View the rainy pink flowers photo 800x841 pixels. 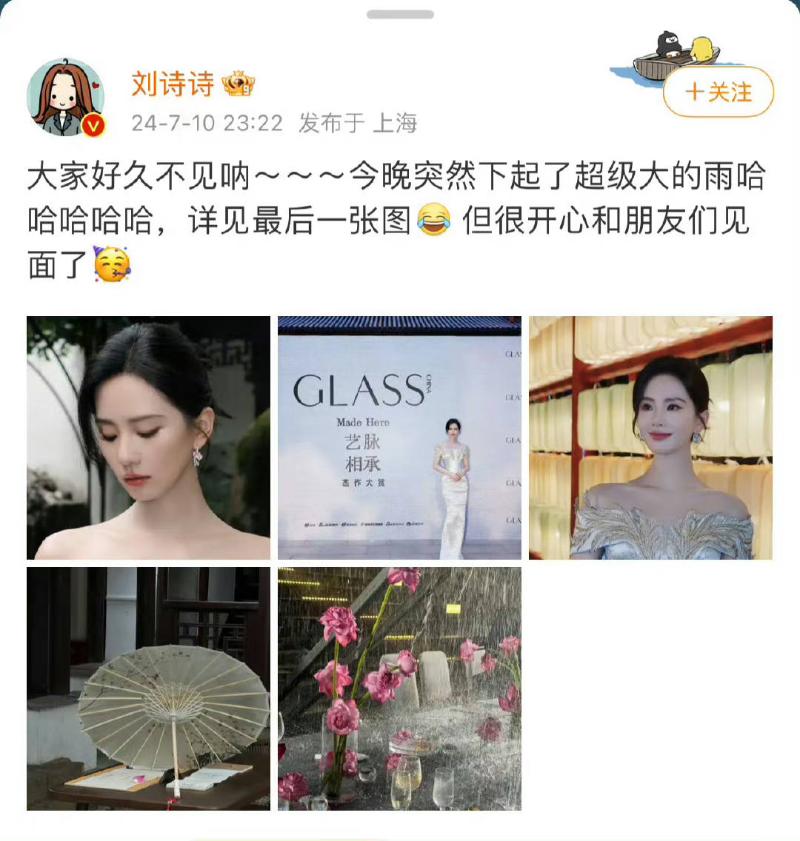(x=399, y=689)
